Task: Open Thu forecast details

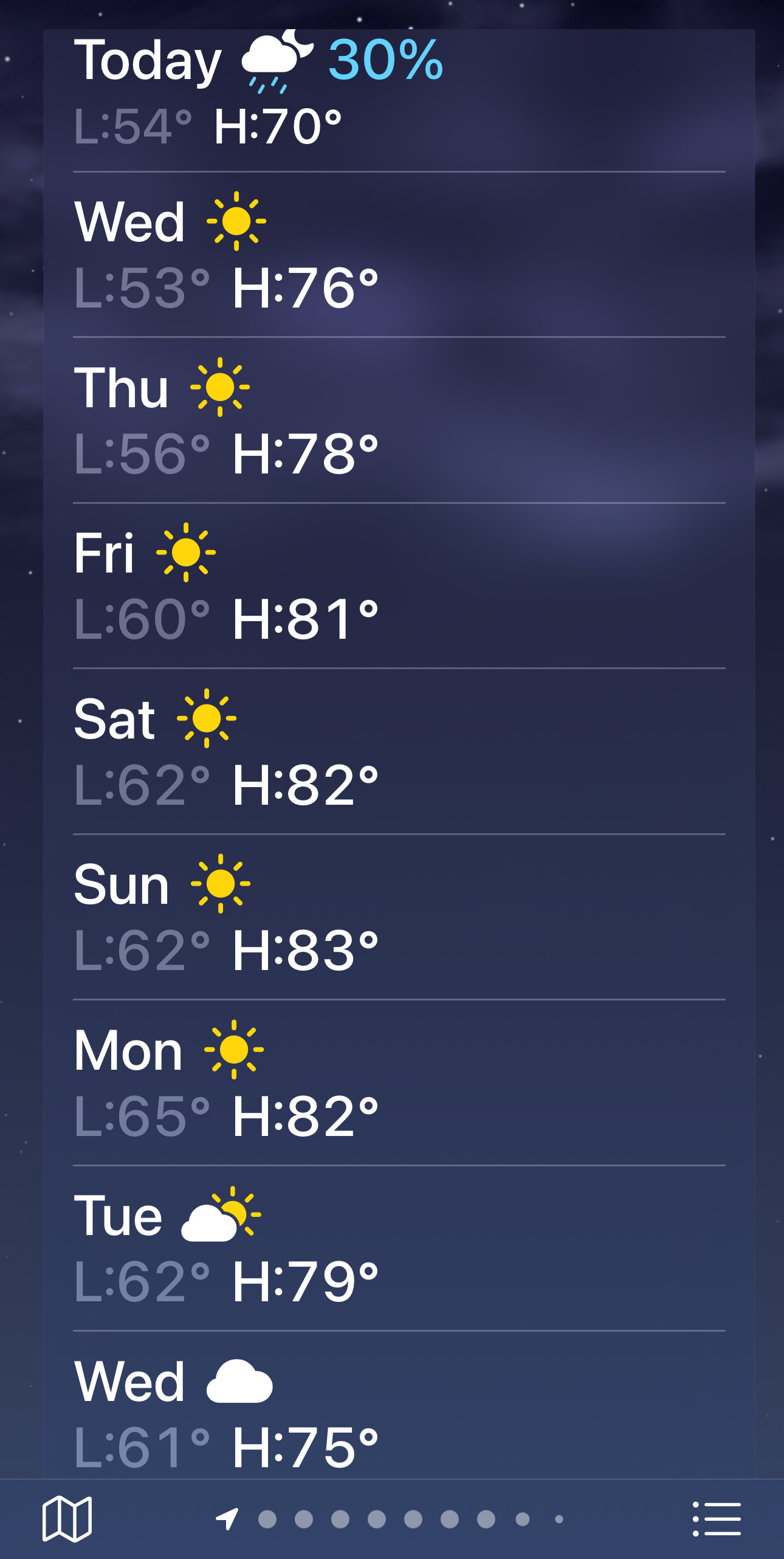Action: [x=399, y=420]
